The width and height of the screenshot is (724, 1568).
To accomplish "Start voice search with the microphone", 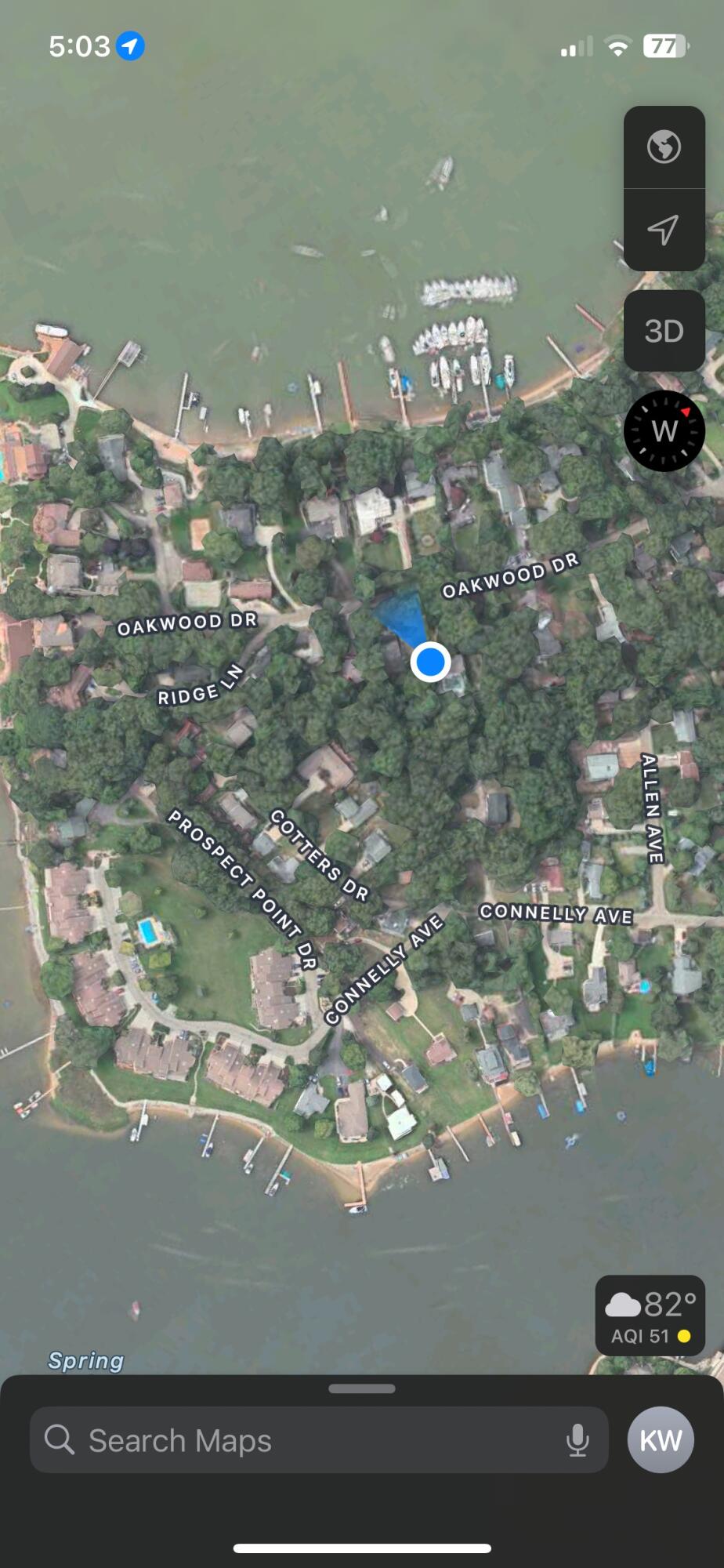I will 577,1440.
